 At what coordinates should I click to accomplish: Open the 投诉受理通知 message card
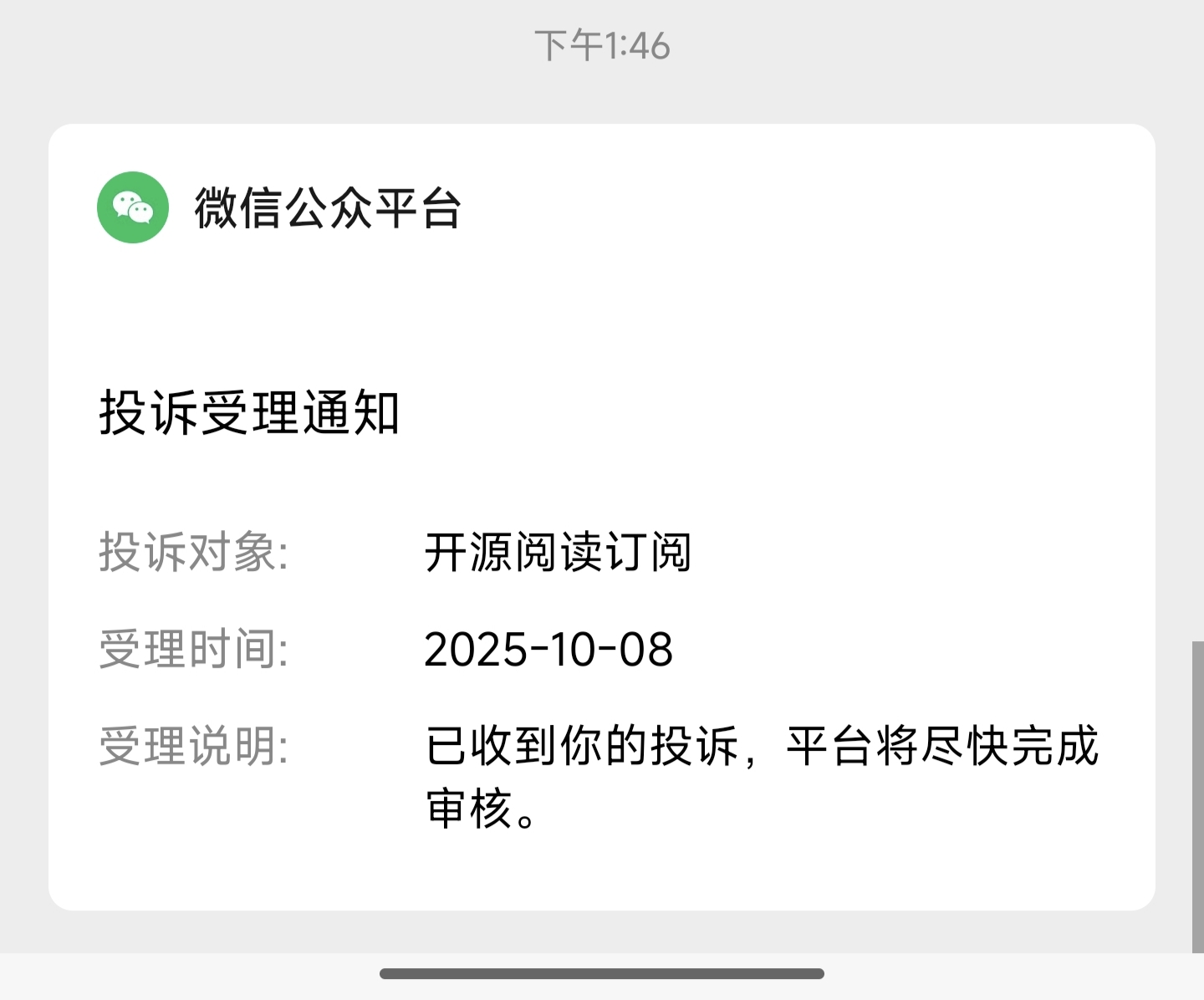tap(602, 517)
